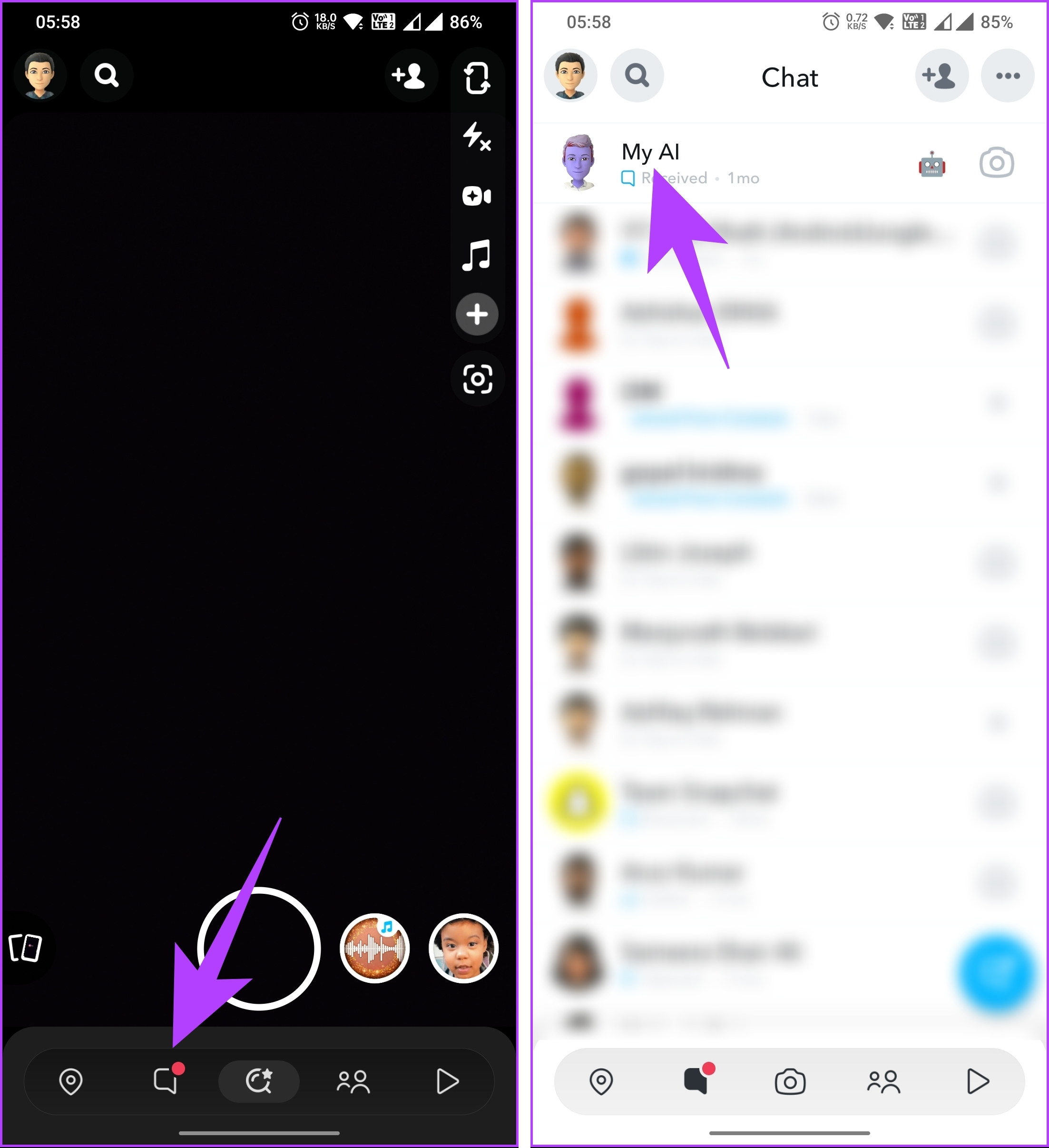The width and height of the screenshot is (1049, 1148).
Task: Select the orange sound wave lens
Action: tap(374, 948)
